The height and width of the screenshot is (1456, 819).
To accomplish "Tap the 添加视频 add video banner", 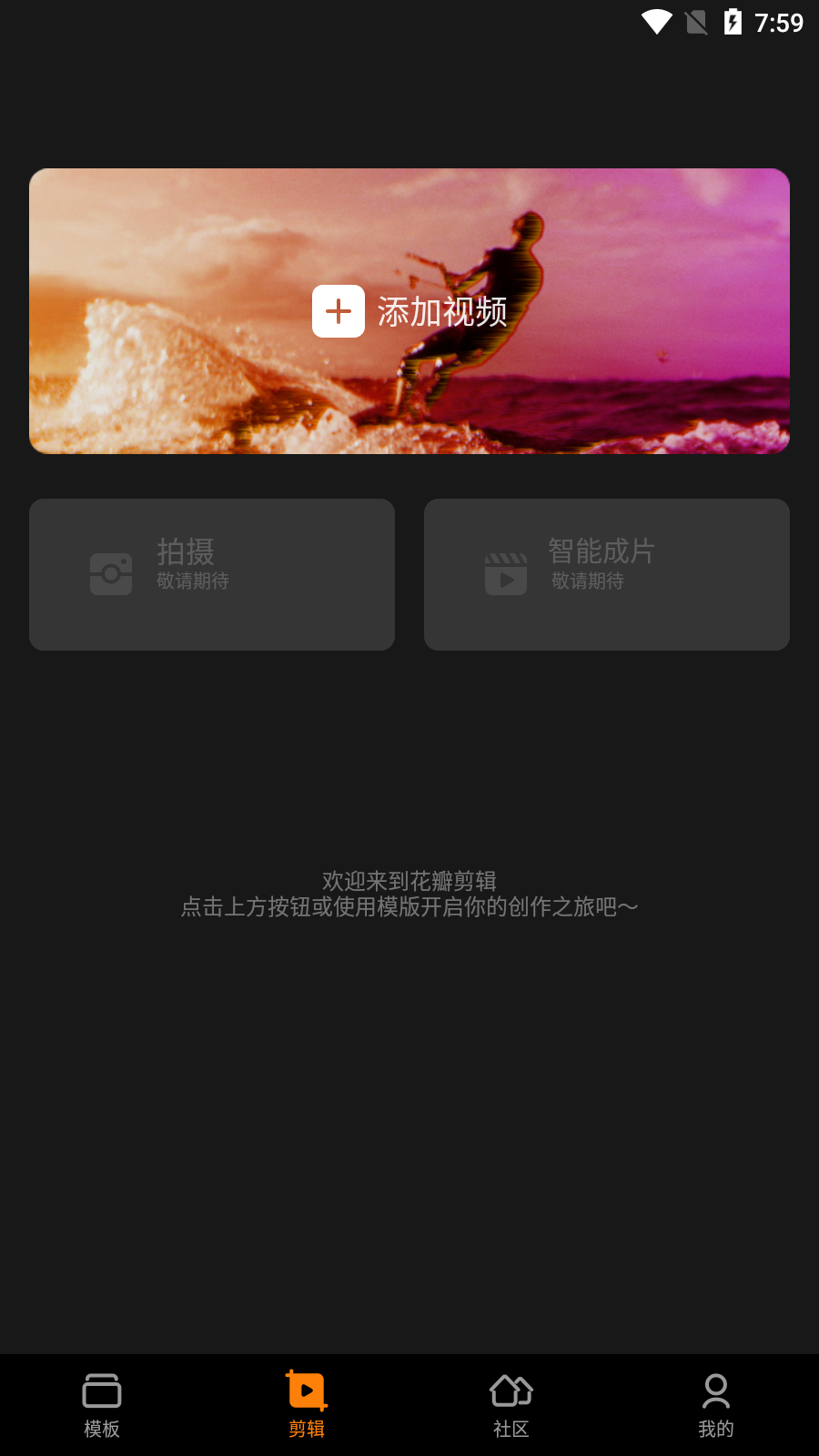I will (409, 311).
